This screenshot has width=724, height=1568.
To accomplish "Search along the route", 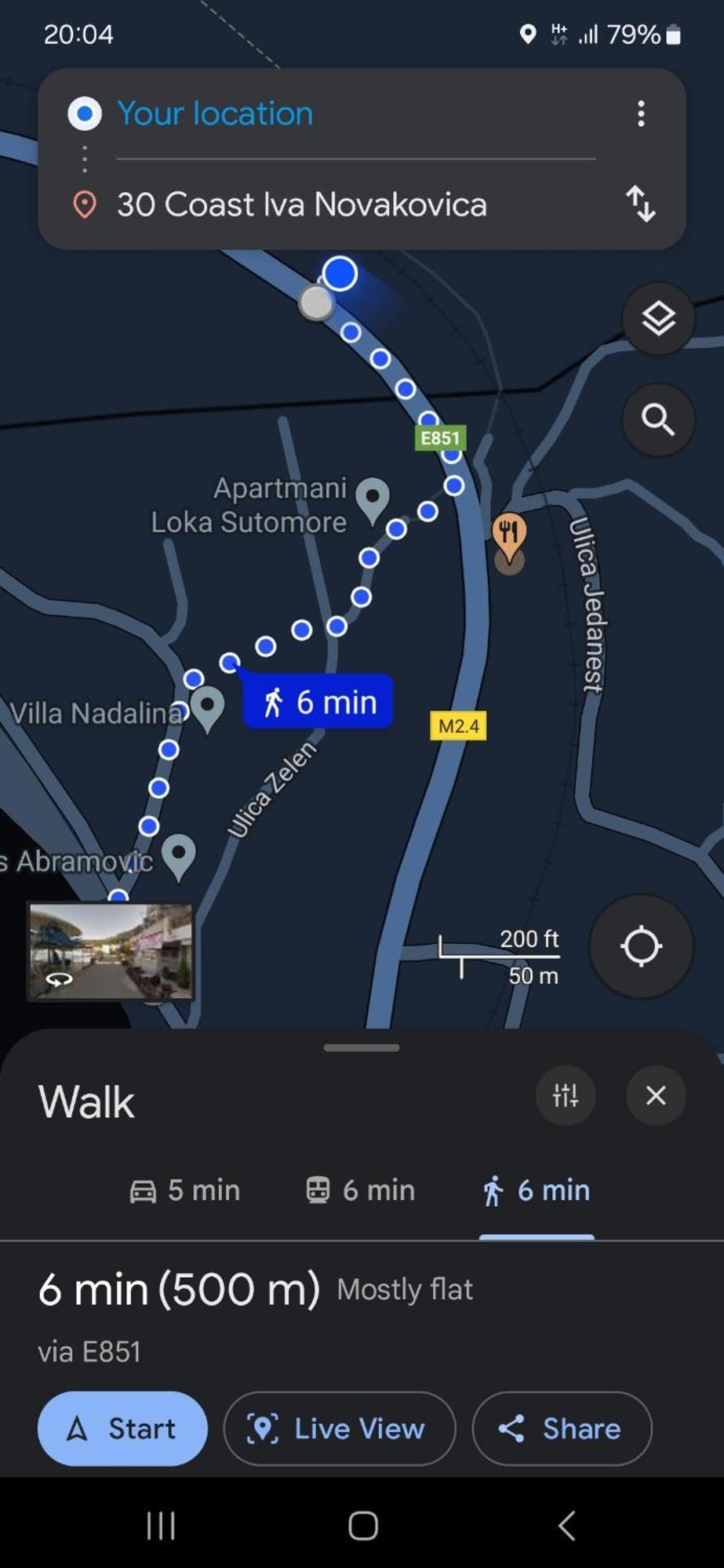I will point(658,420).
